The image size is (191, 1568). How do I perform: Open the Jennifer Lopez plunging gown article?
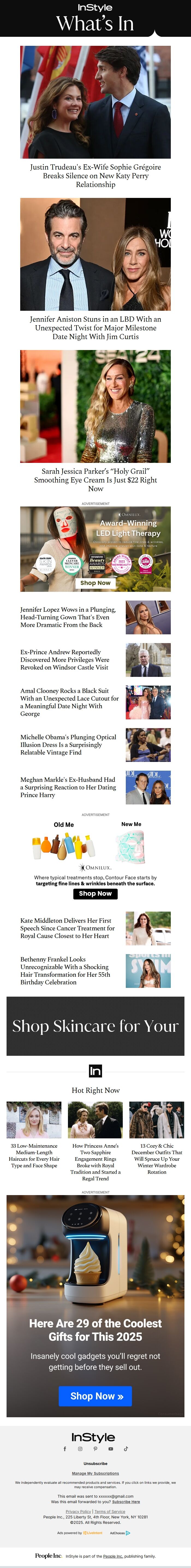tap(68, 617)
